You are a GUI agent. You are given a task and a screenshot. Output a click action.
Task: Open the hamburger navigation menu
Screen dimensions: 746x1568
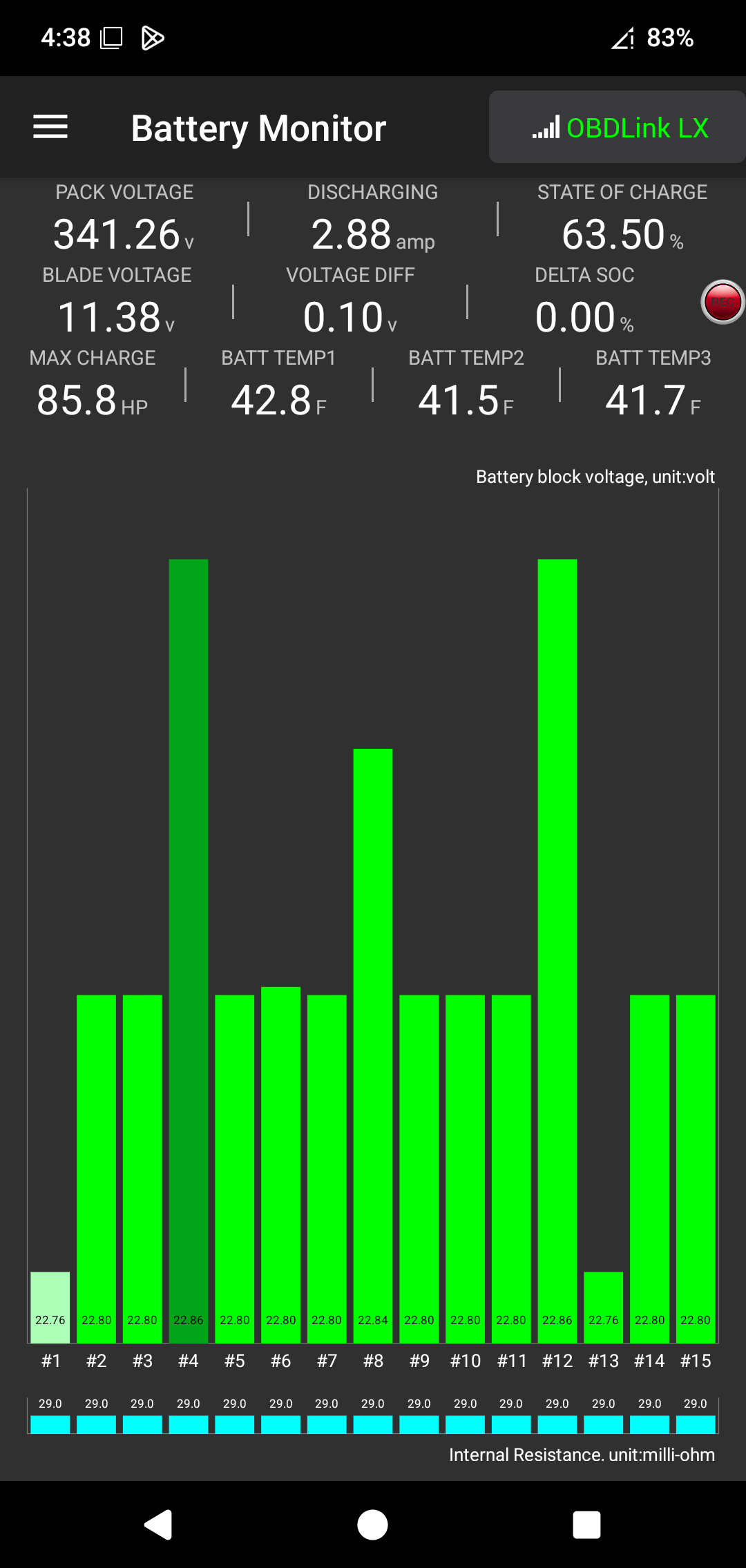[50, 127]
